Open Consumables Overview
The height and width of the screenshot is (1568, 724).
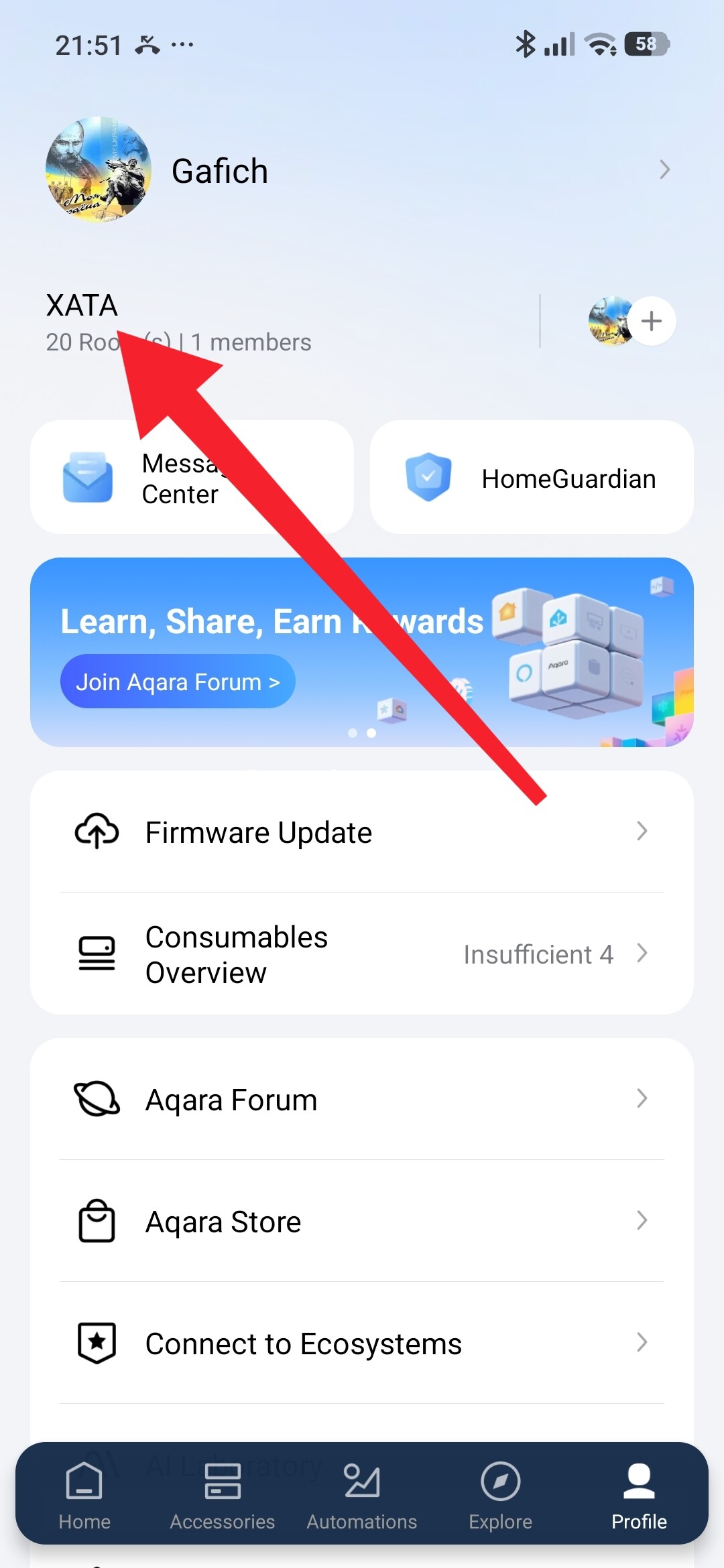pos(362,954)
